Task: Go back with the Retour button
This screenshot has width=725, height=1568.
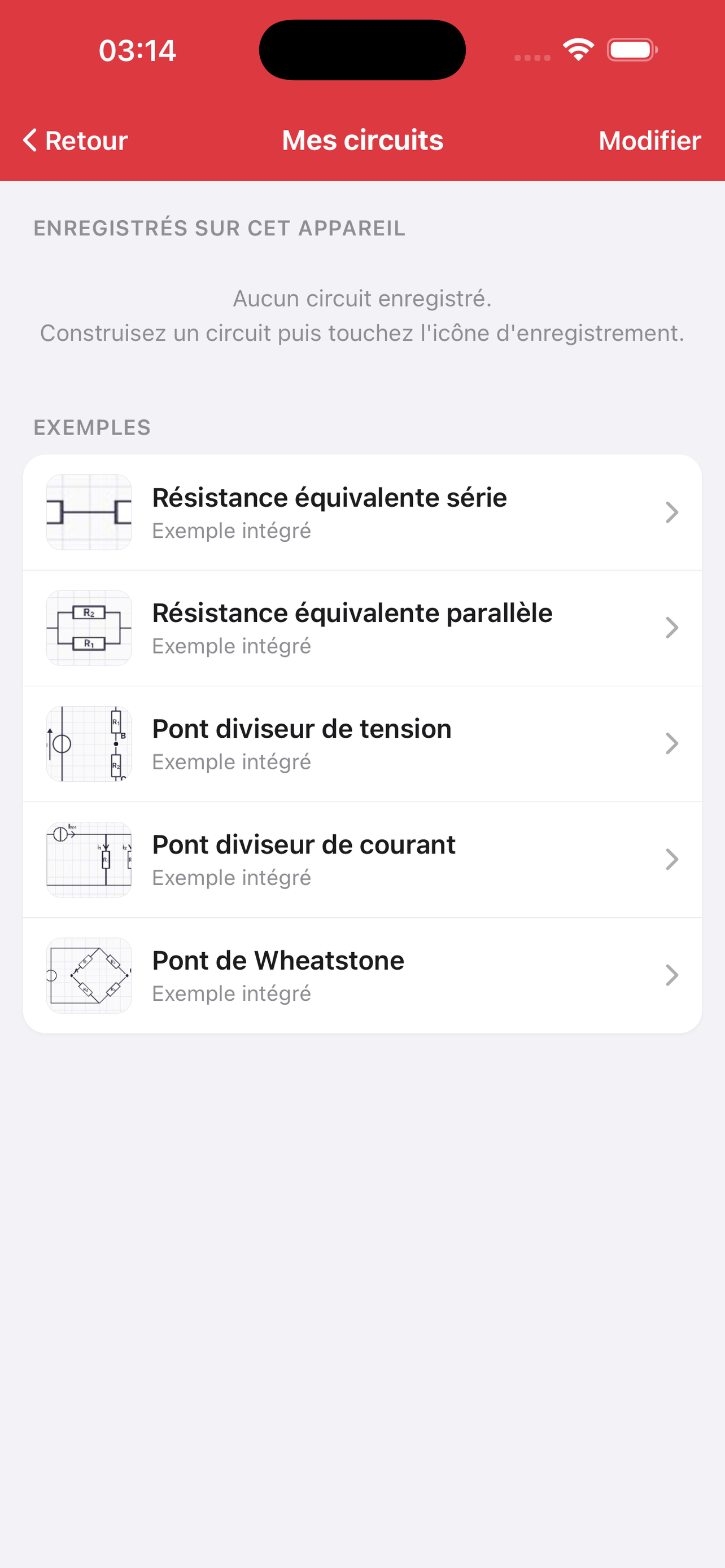Action: 76,141
